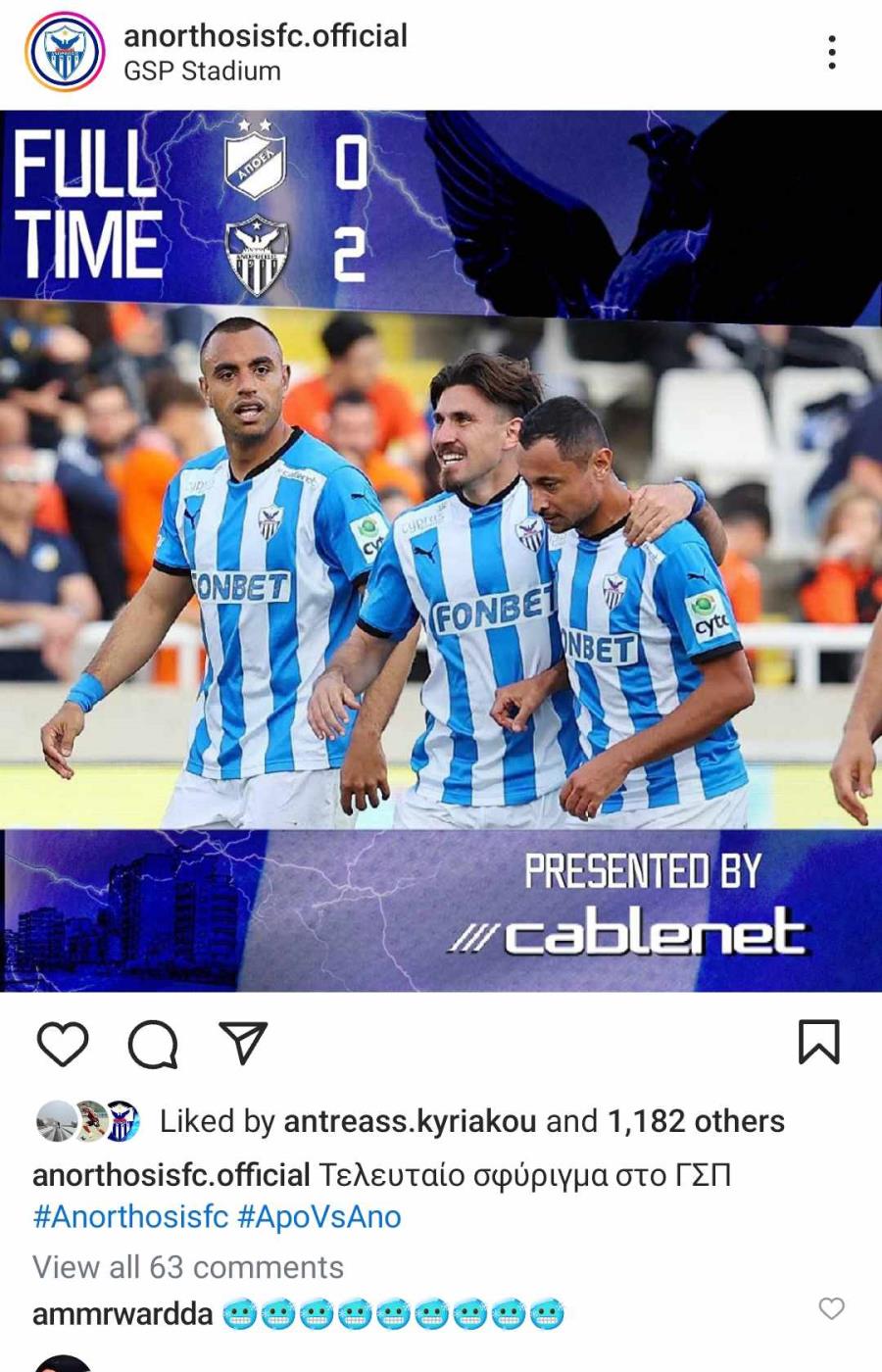View the 1,182 others who liked
Screen dimensions: 882x1372
pos(696,1121)
